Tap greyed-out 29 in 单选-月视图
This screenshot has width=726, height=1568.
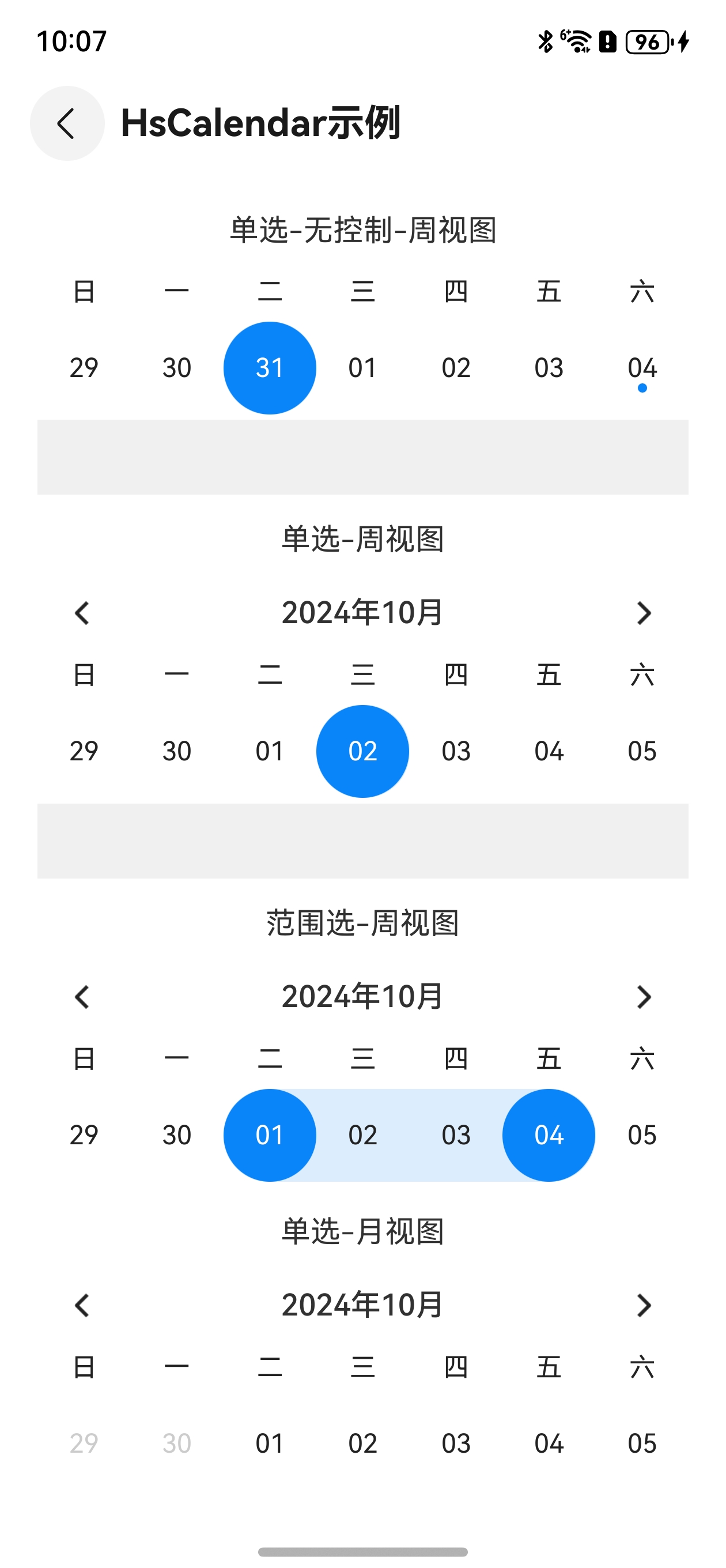84,1444
